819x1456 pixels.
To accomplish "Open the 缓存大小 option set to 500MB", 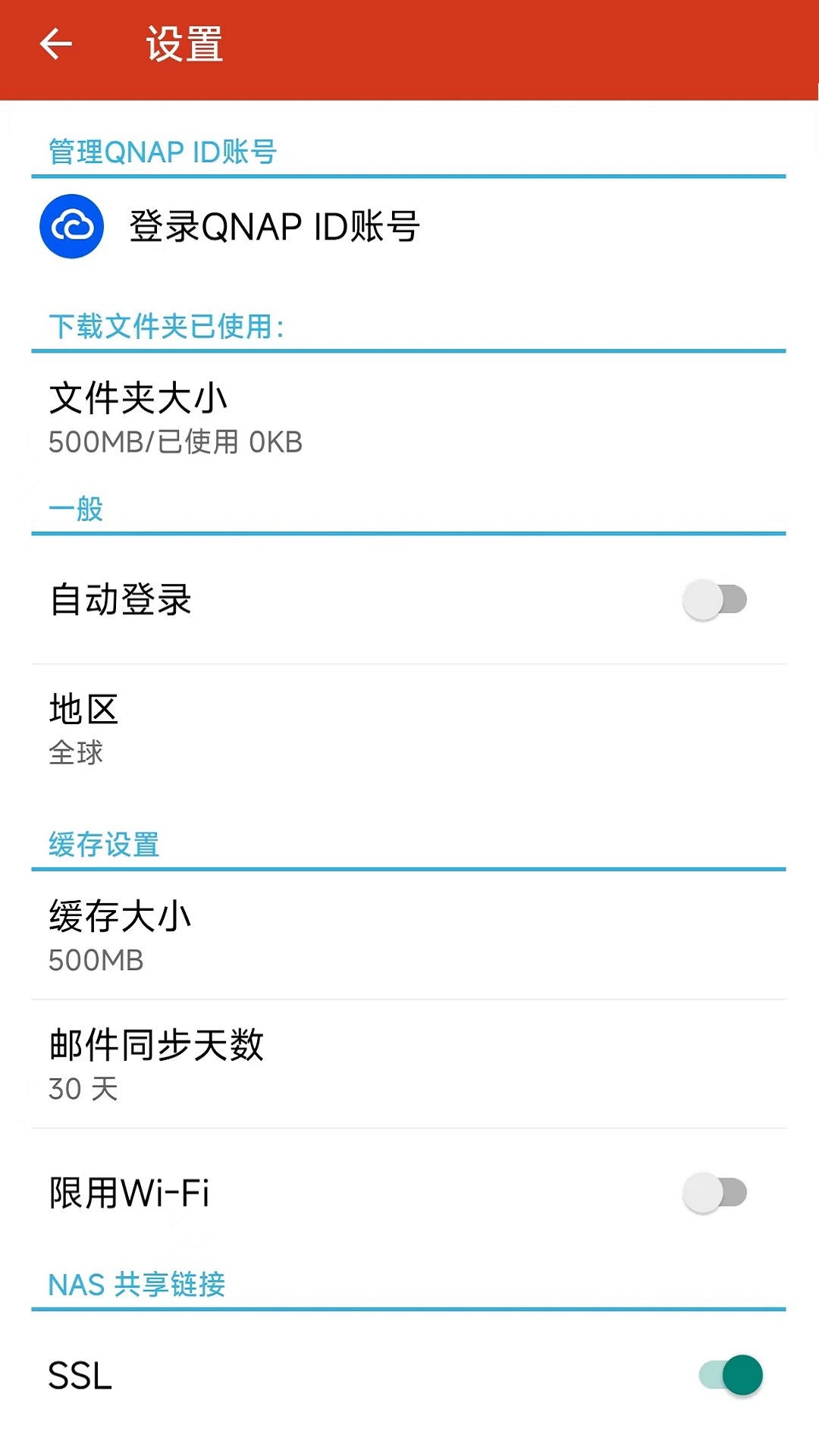I will click(x=409, y=934).
